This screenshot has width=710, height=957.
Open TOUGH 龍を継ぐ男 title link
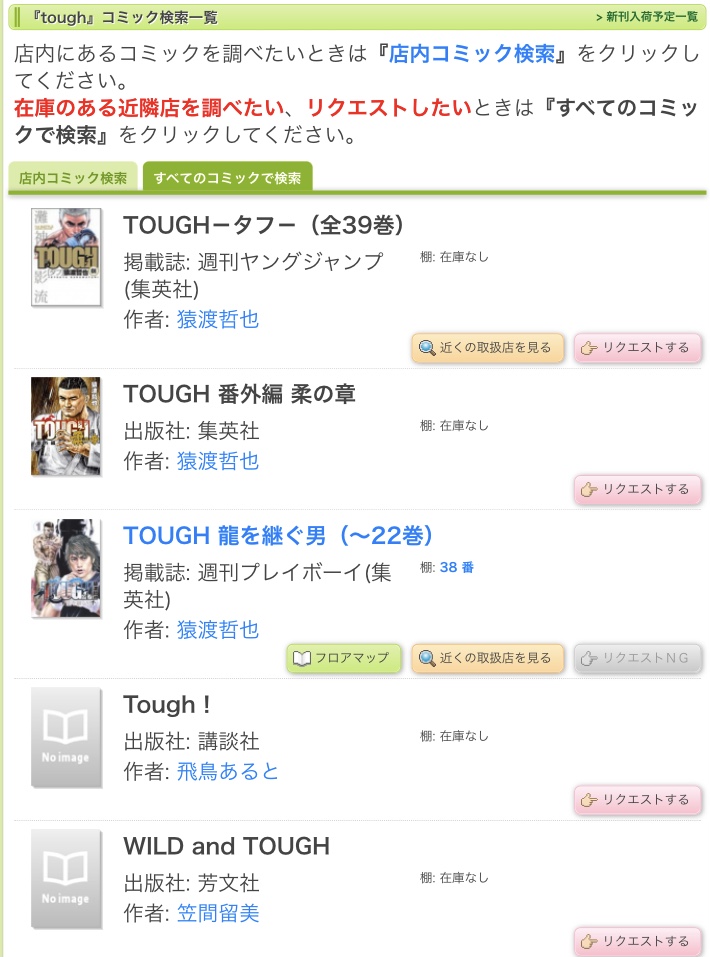tap(278, 535)
